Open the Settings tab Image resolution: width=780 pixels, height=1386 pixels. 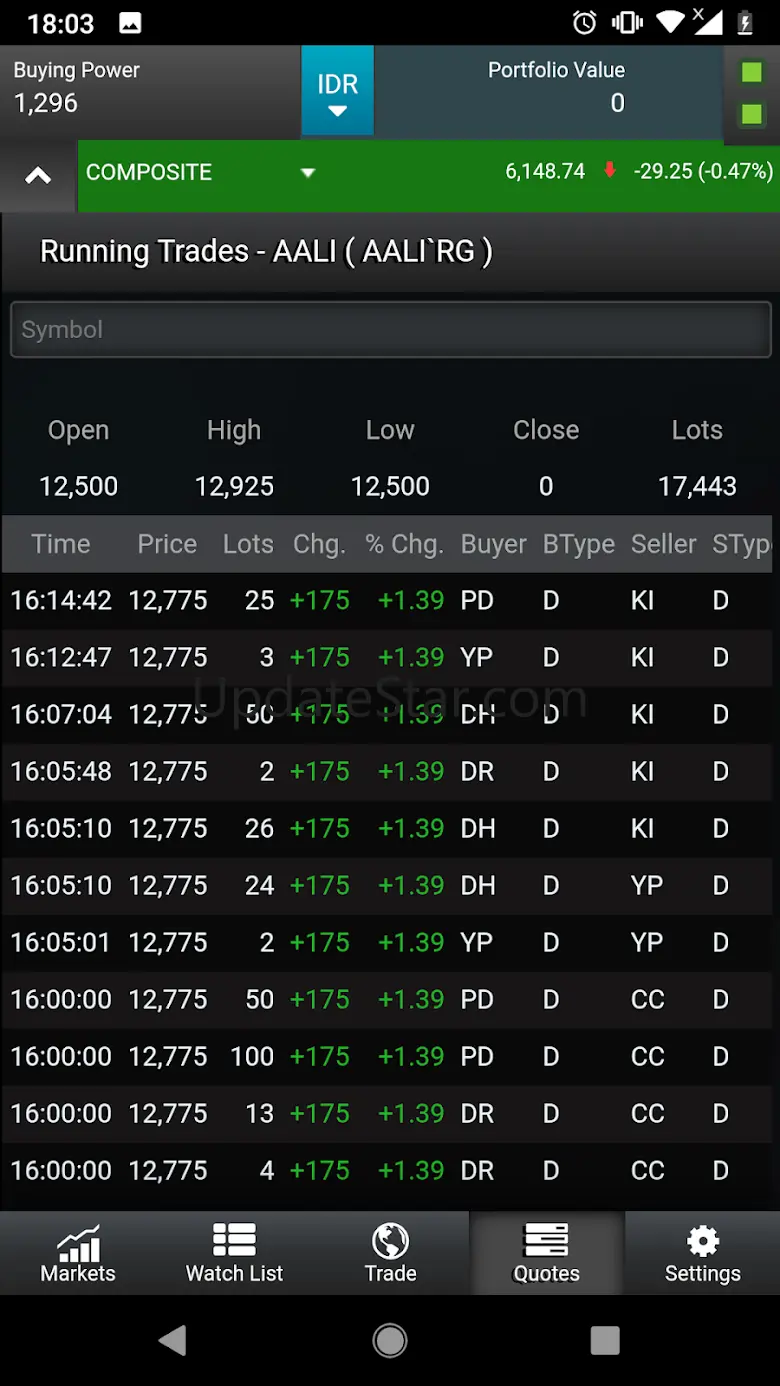coord(702,1253)
